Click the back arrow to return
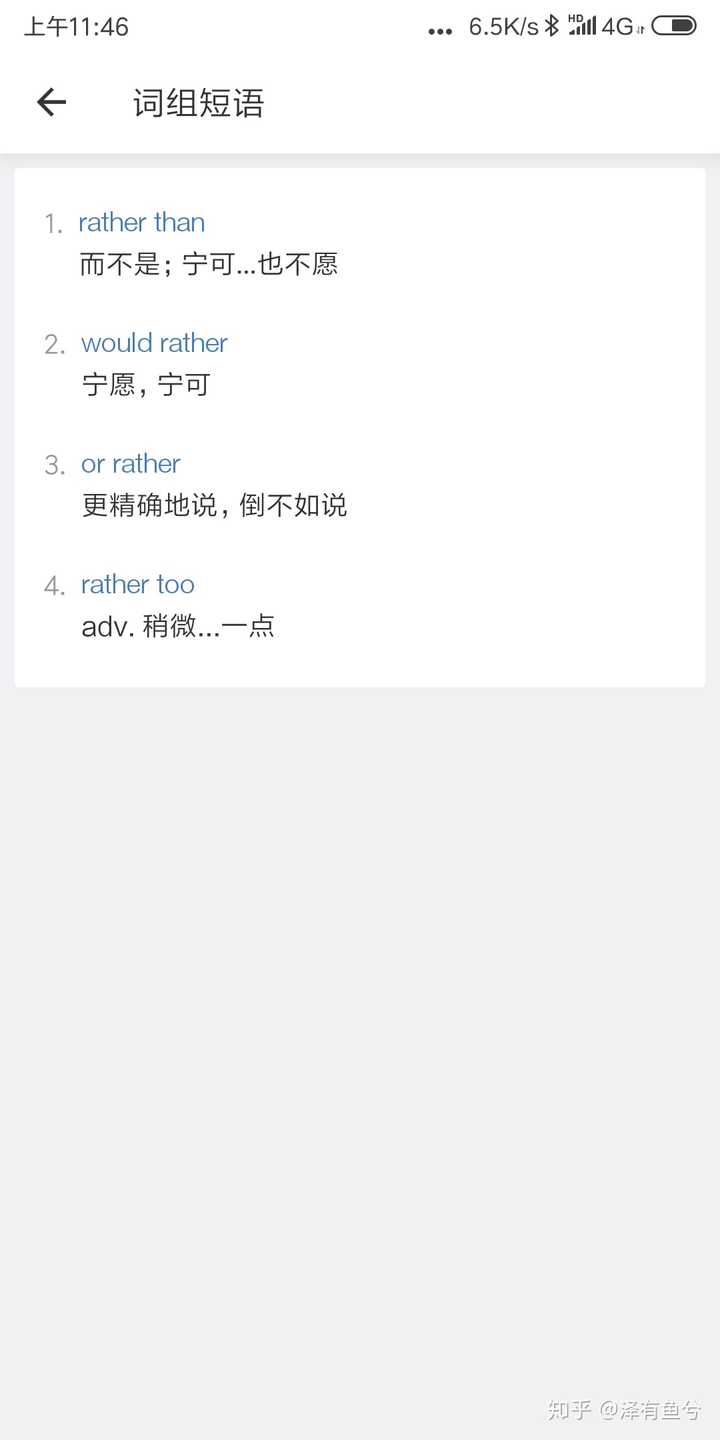Screen dimensions: 720x1440 click(x=50, y=103)
